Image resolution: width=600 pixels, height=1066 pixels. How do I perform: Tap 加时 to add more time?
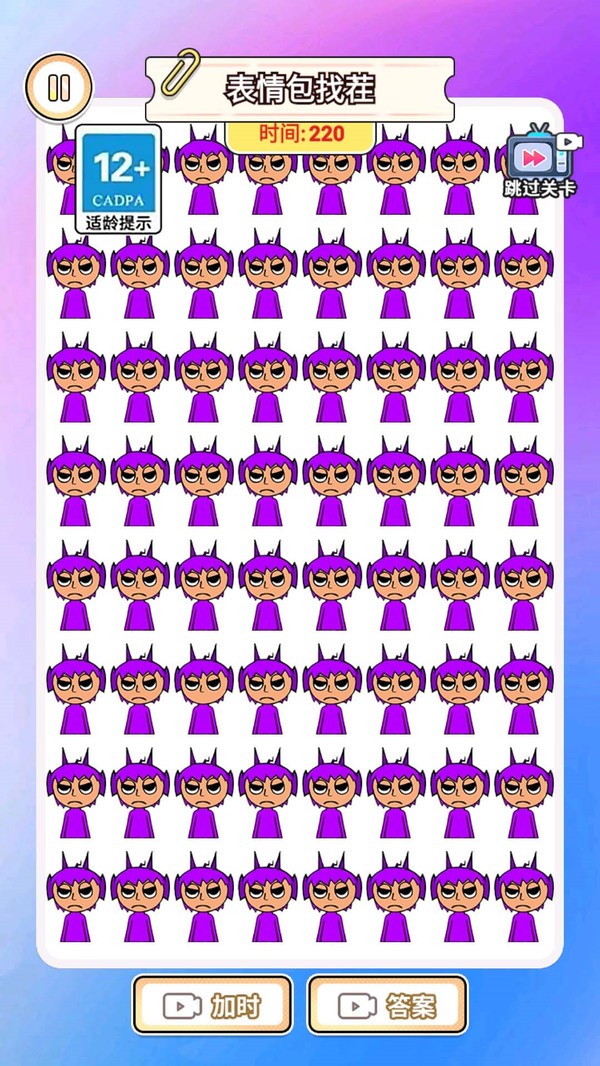[x=212, y=1004]
